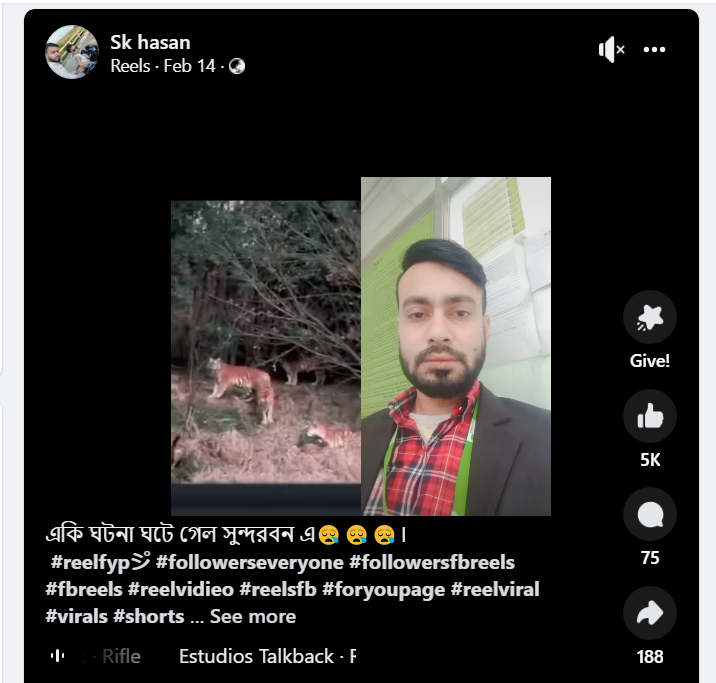Expand caption with See more
The height and width of the screenshot is (683, 716).
tap(252, 616)
